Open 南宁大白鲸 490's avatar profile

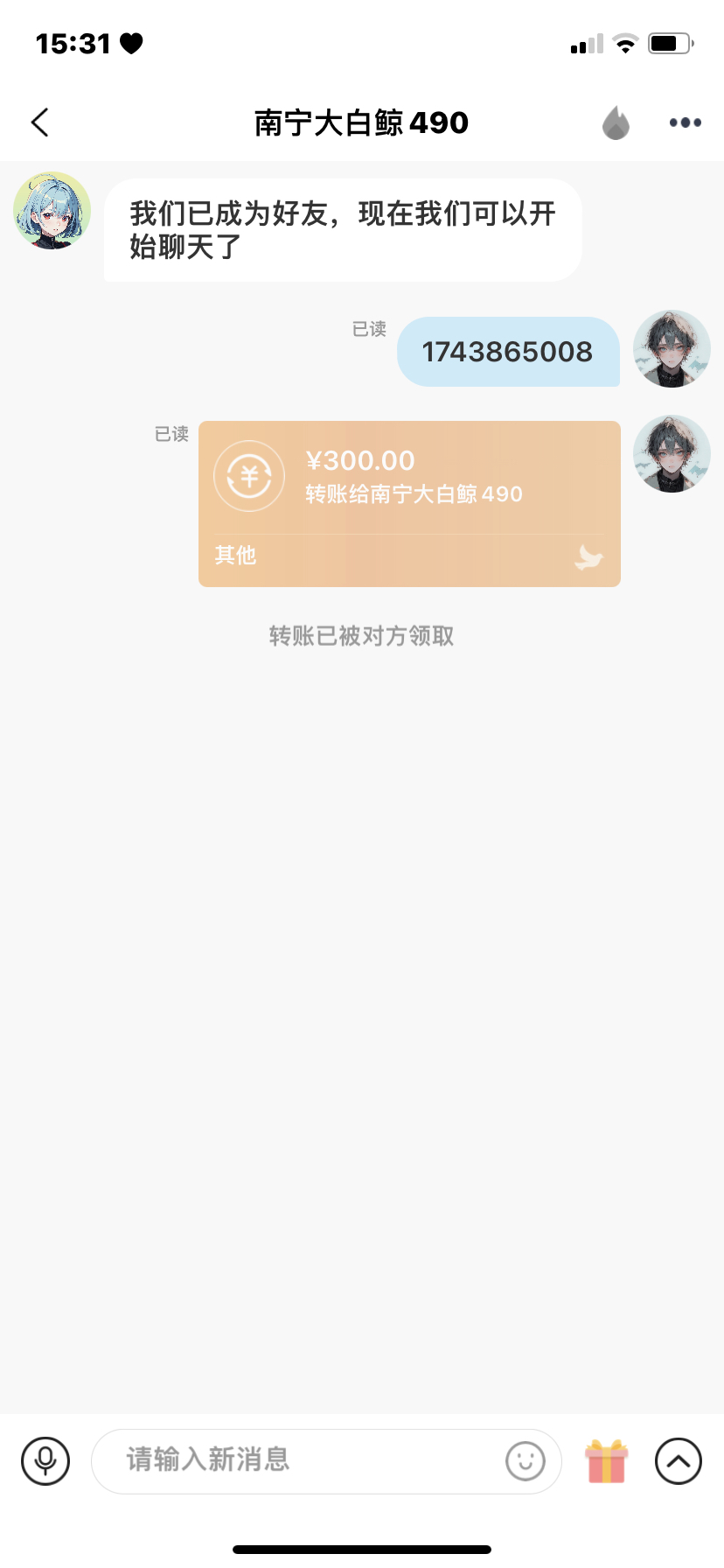[52, 211]
